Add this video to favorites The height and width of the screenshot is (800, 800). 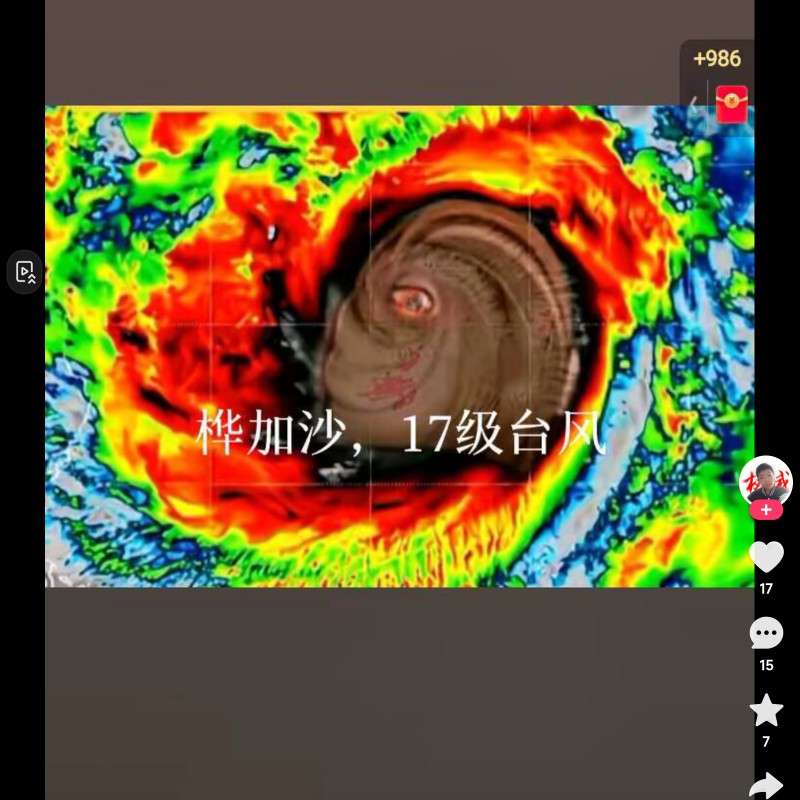(x=766, y=710)
